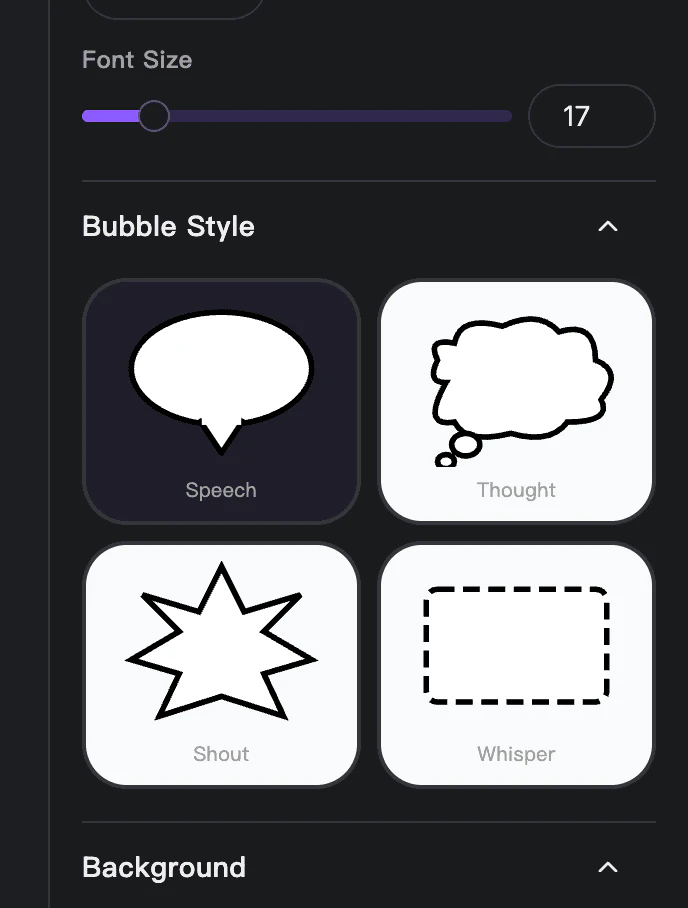Collapse the Bubble Style section
The width and height of the screenshot is (688, 908).
(x=607, y=226)
